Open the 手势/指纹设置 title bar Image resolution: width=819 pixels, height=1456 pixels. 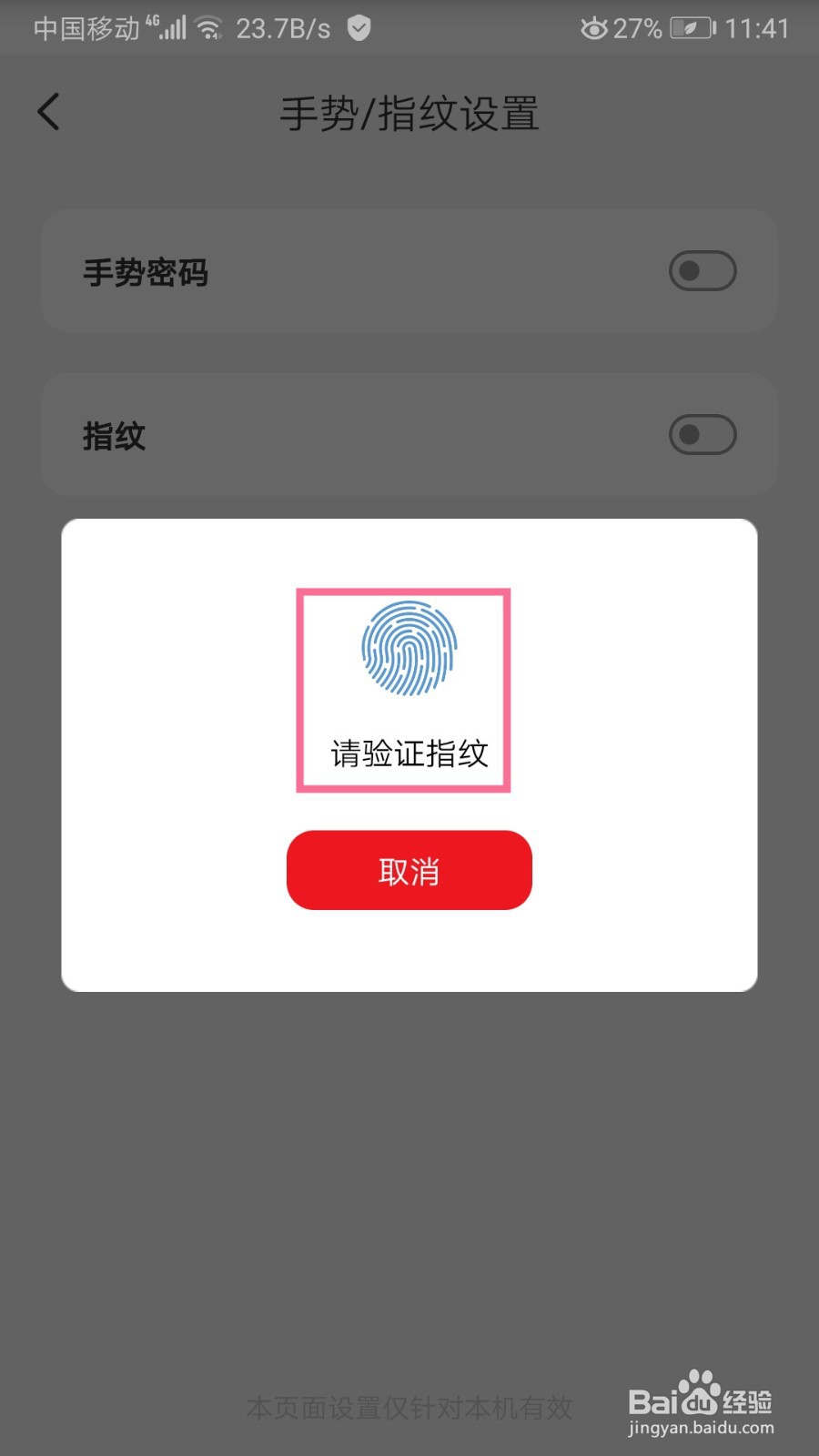[409, 111]
